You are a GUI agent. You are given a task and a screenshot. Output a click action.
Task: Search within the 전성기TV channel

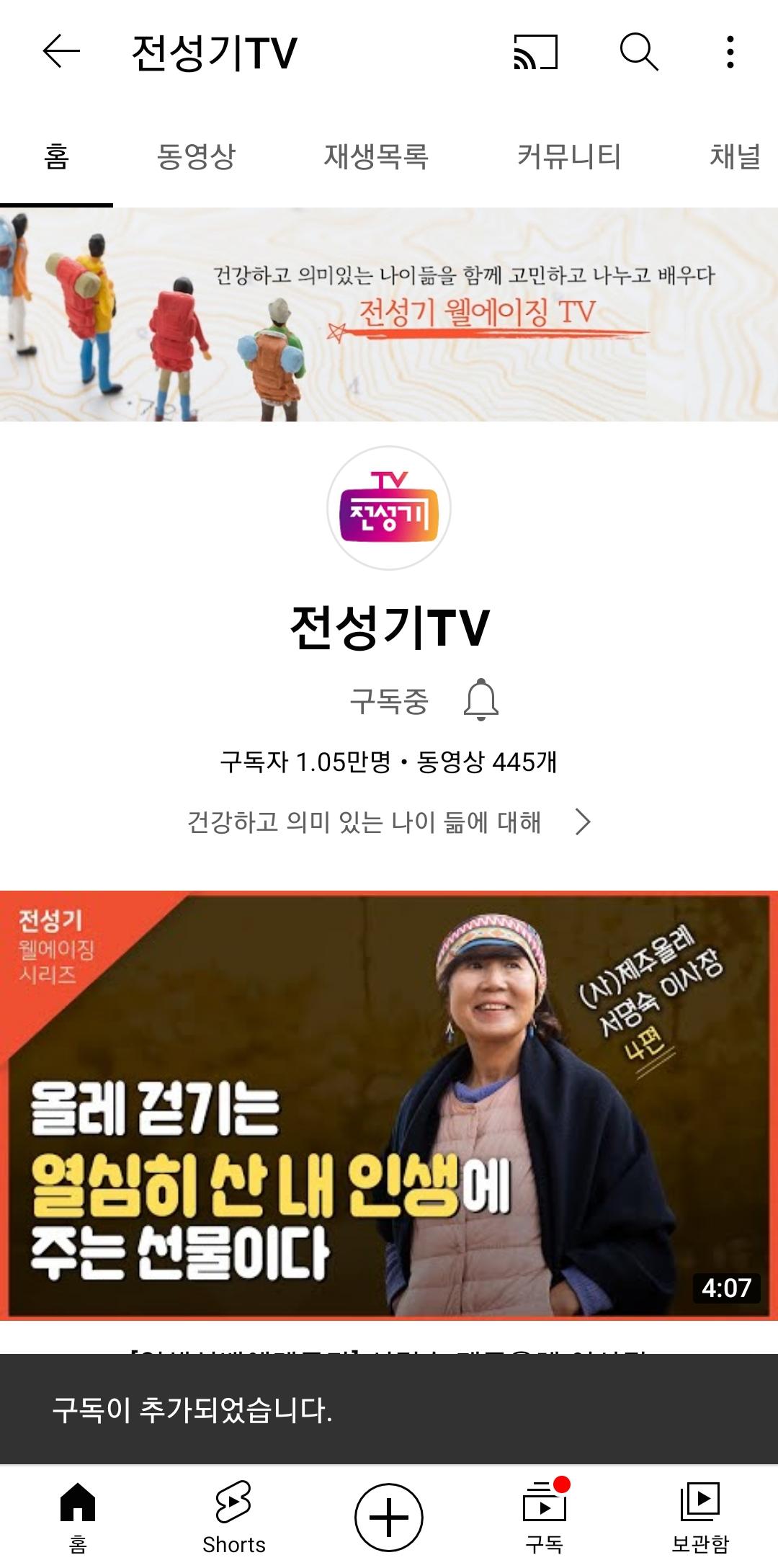point(639,52)
